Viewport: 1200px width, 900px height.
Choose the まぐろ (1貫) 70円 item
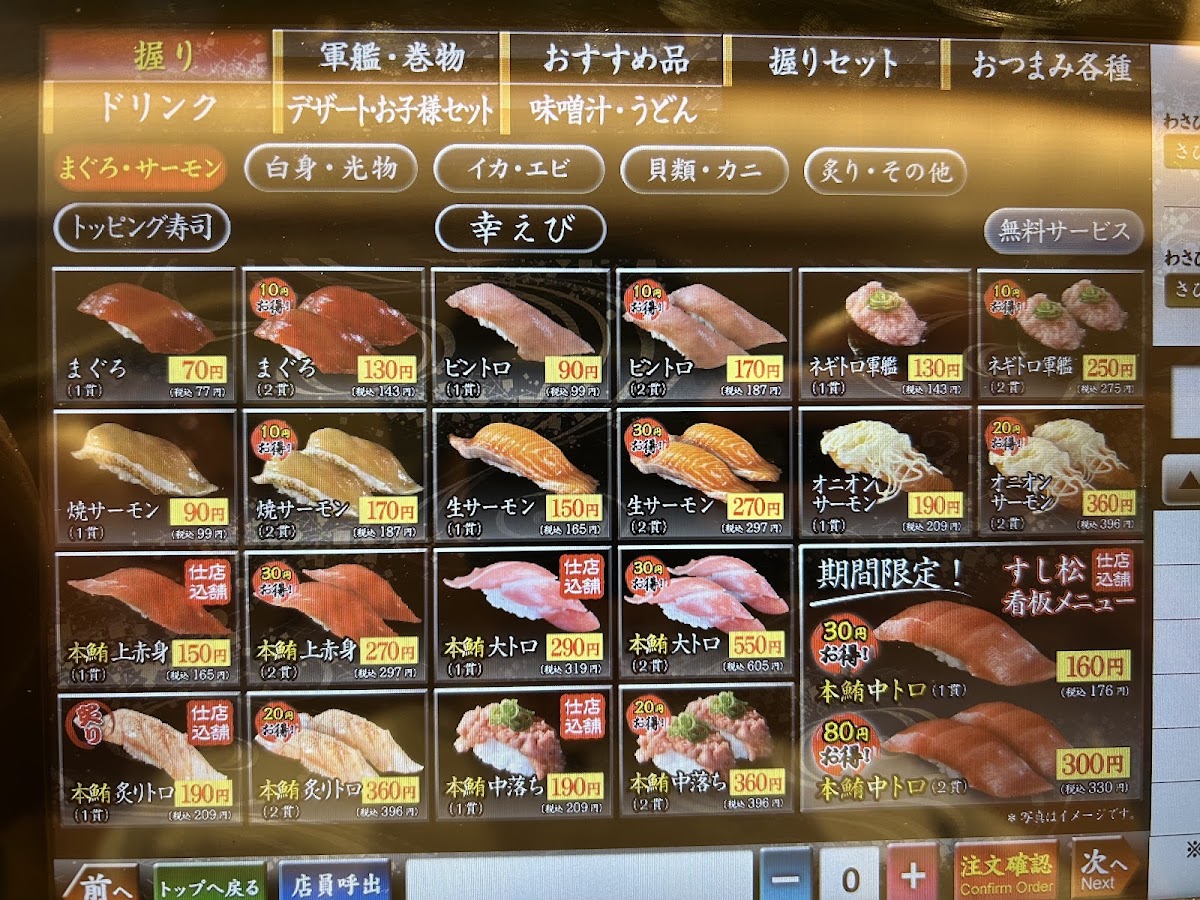coord(145,335)
